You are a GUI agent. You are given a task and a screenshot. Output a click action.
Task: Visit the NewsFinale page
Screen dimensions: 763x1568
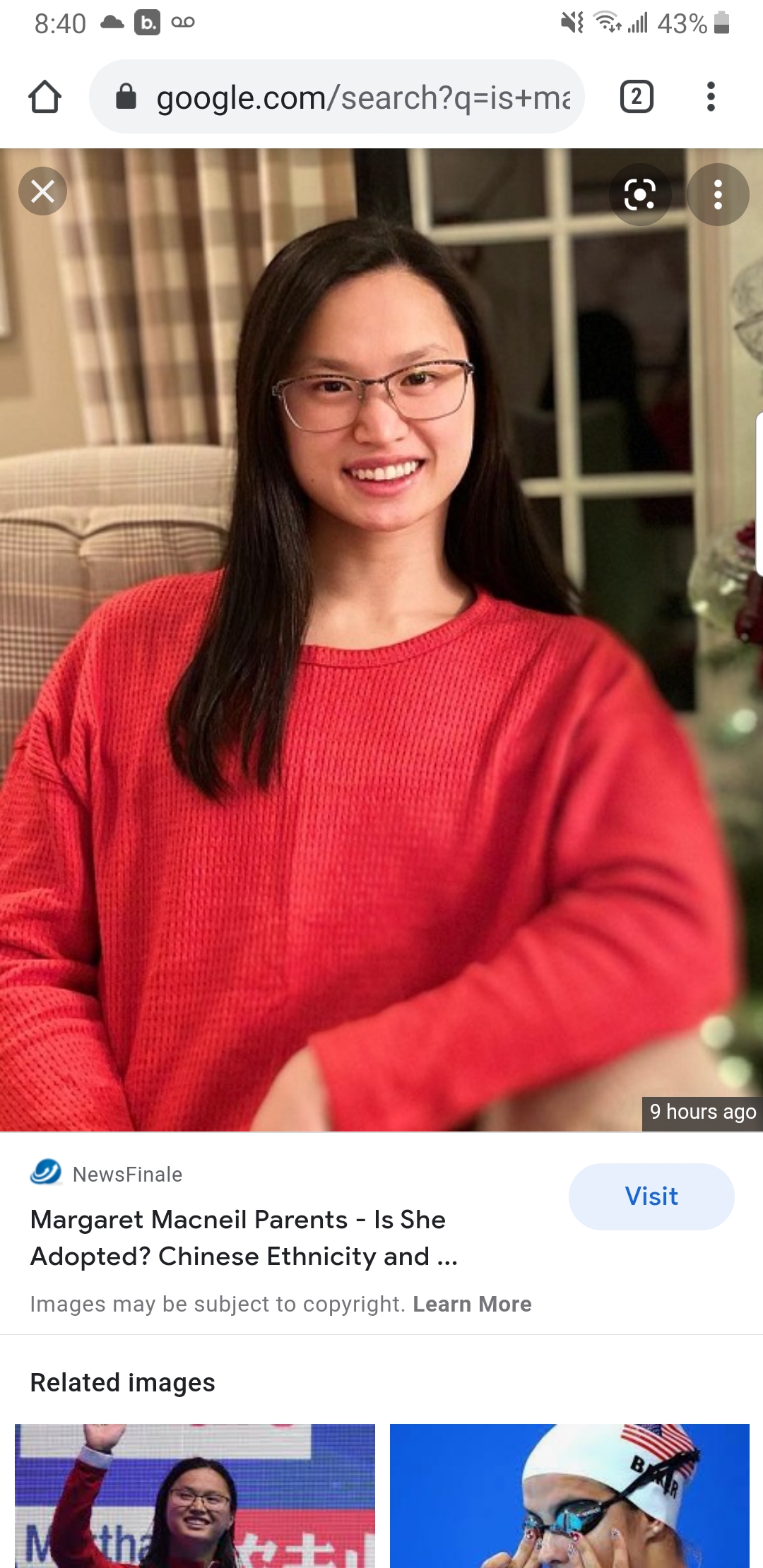pyautogui.click(x=651, y=1196)
